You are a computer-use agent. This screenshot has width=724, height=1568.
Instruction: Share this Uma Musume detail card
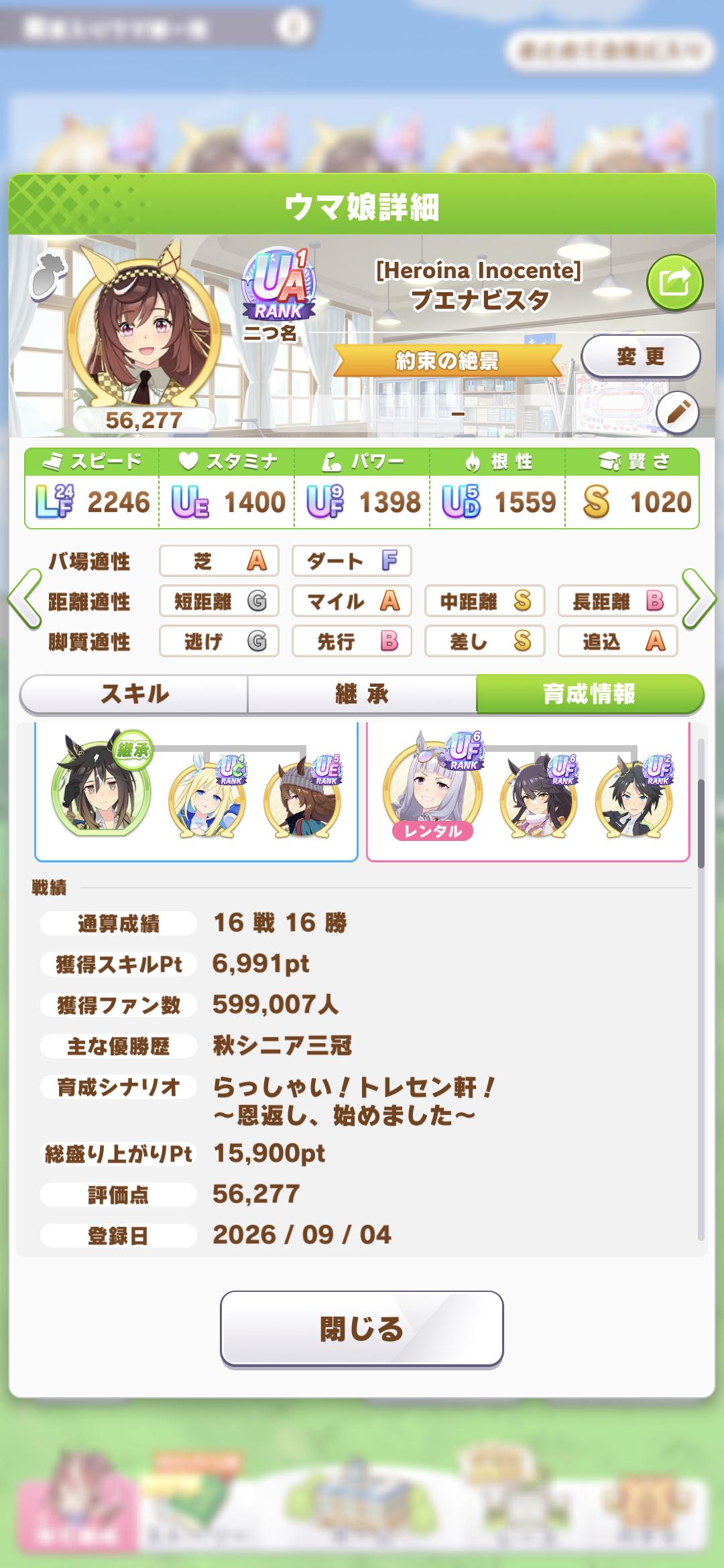tap(674, 281)
